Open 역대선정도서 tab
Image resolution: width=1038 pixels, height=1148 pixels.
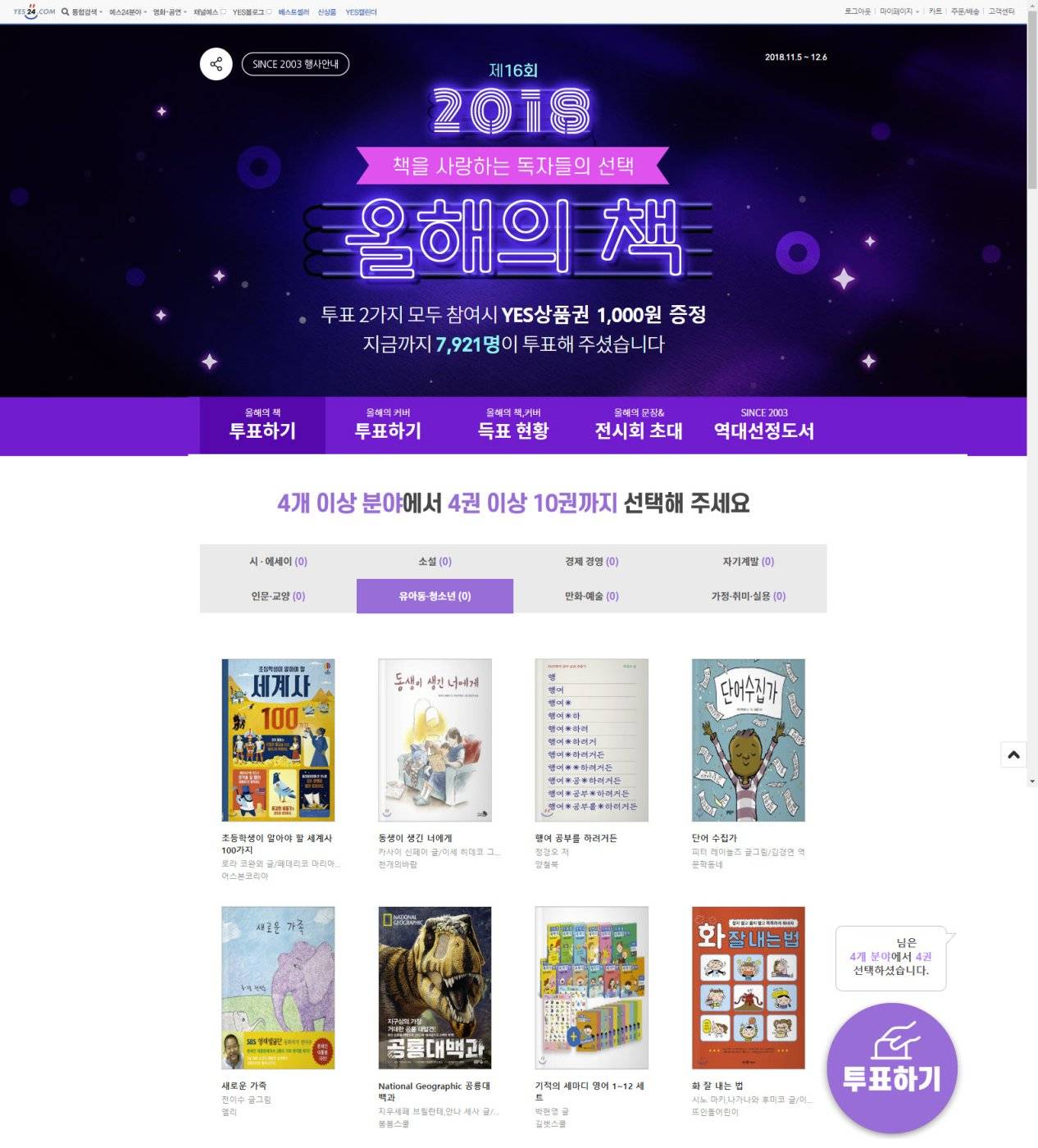click(x=764, y=424)
